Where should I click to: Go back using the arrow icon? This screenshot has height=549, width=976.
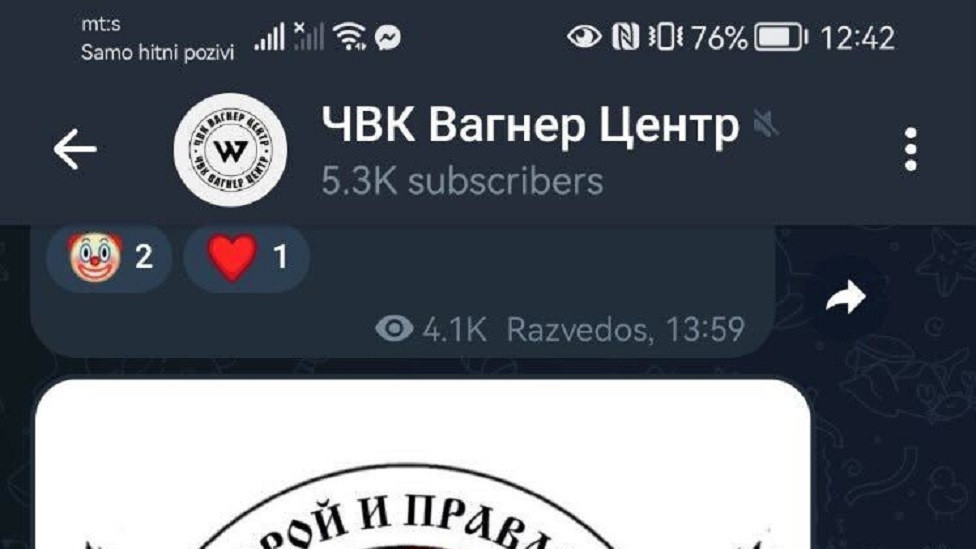pyautogui.click(x=75, y=150)
